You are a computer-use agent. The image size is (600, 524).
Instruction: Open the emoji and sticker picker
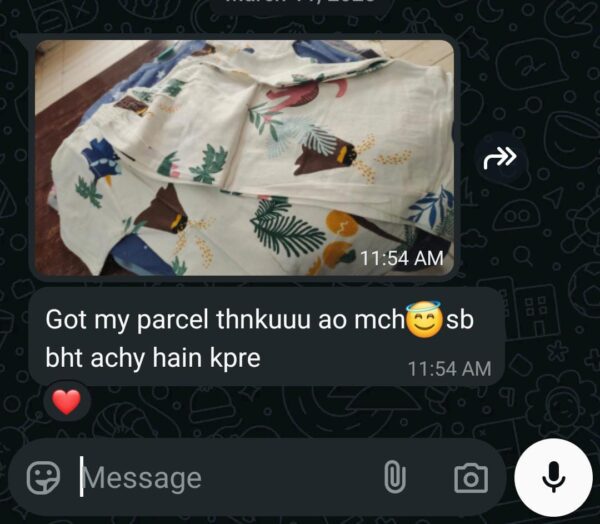tap(43, 477)
